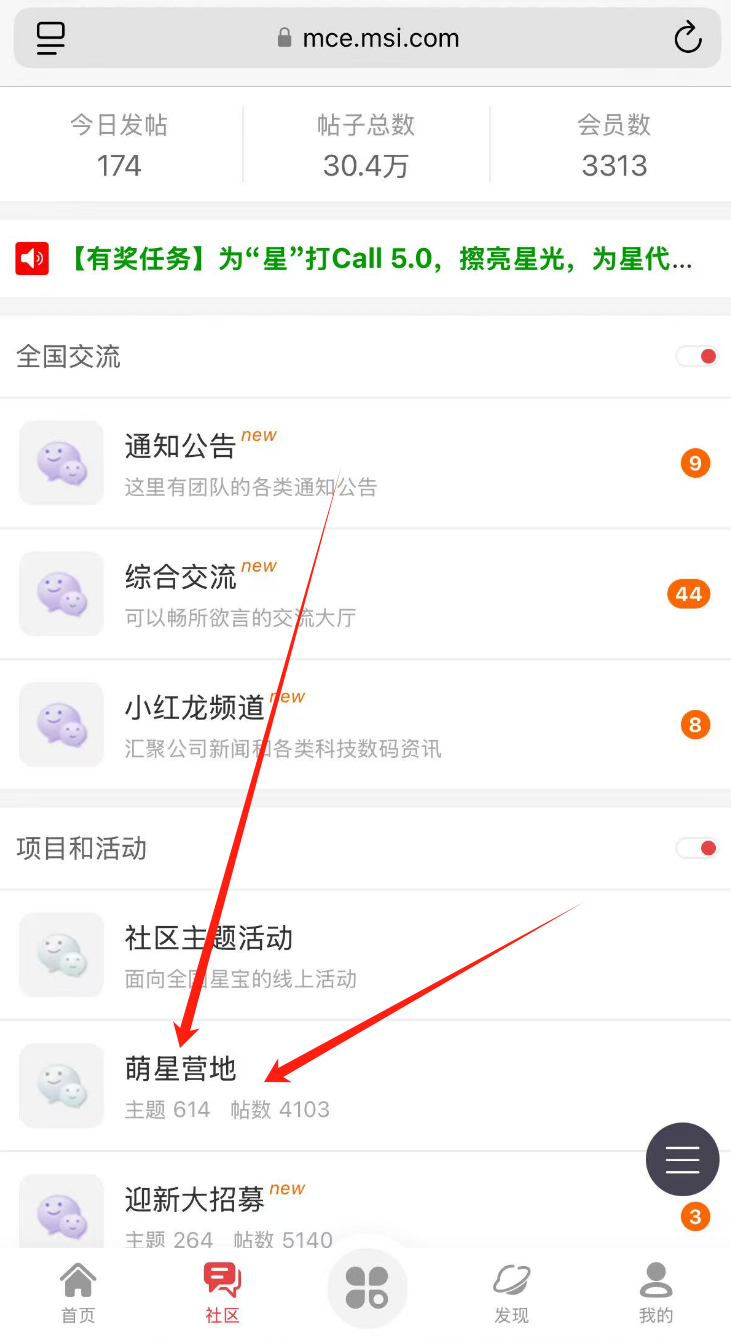The image size is (731, 1339).
Task: Open the browser tabs icon
Action: (50, 39)
